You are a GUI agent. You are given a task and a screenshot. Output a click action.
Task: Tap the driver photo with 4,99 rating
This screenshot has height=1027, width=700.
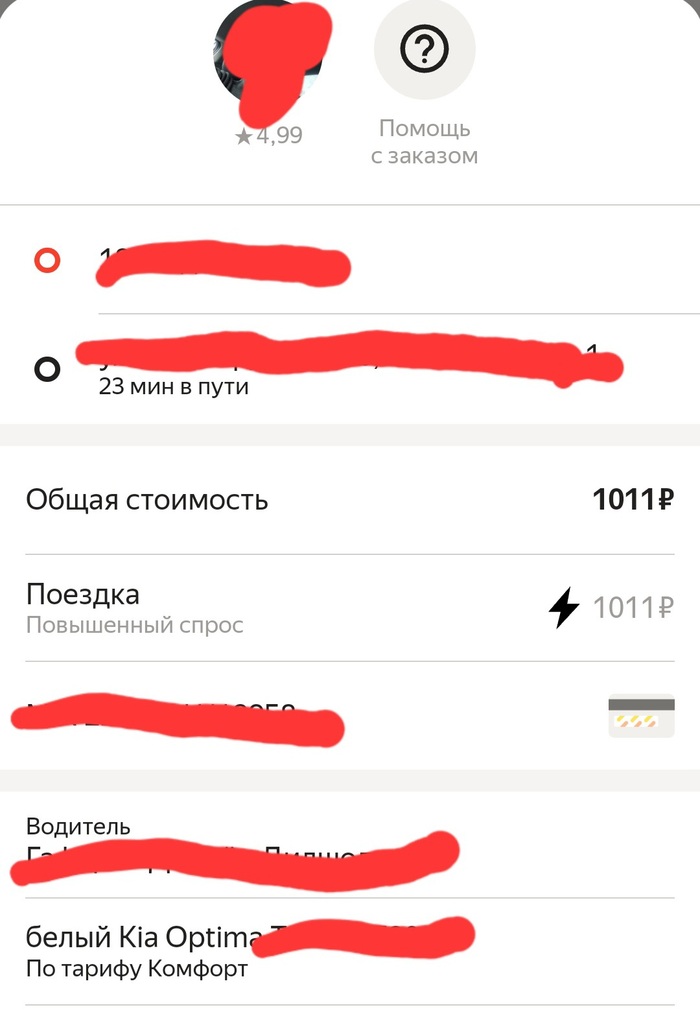266,55
